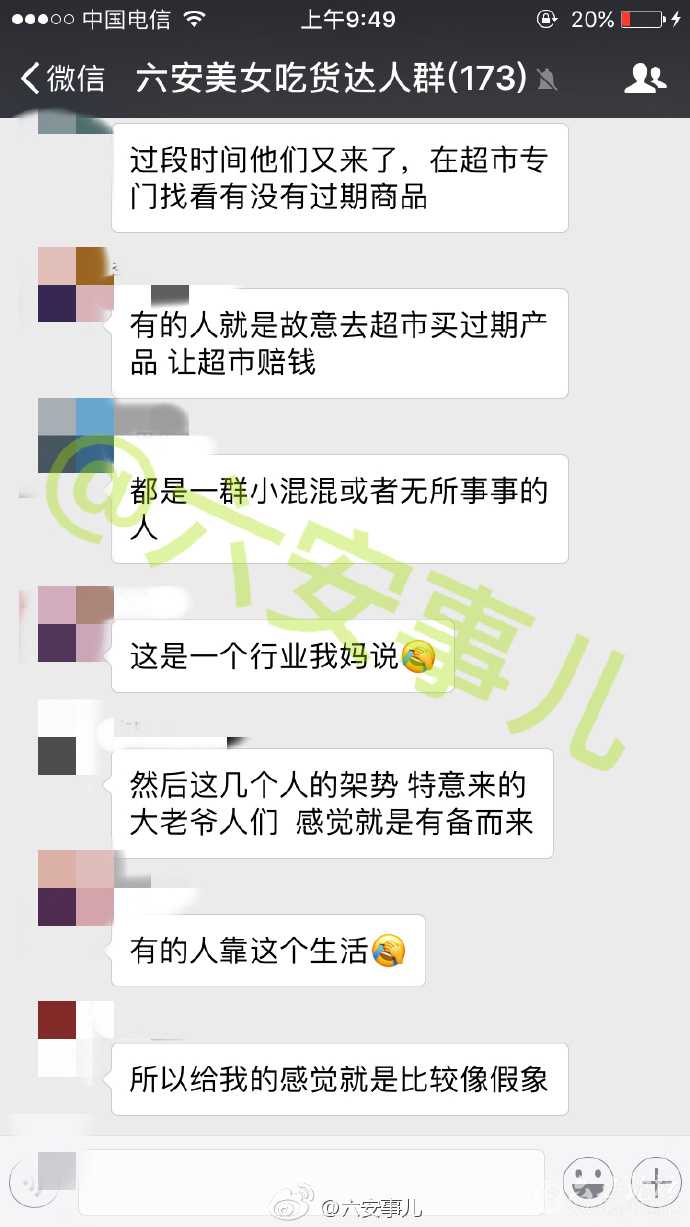Open avatar beside "都是一群小混混或者无所事事的人" message

coord(75,435)
